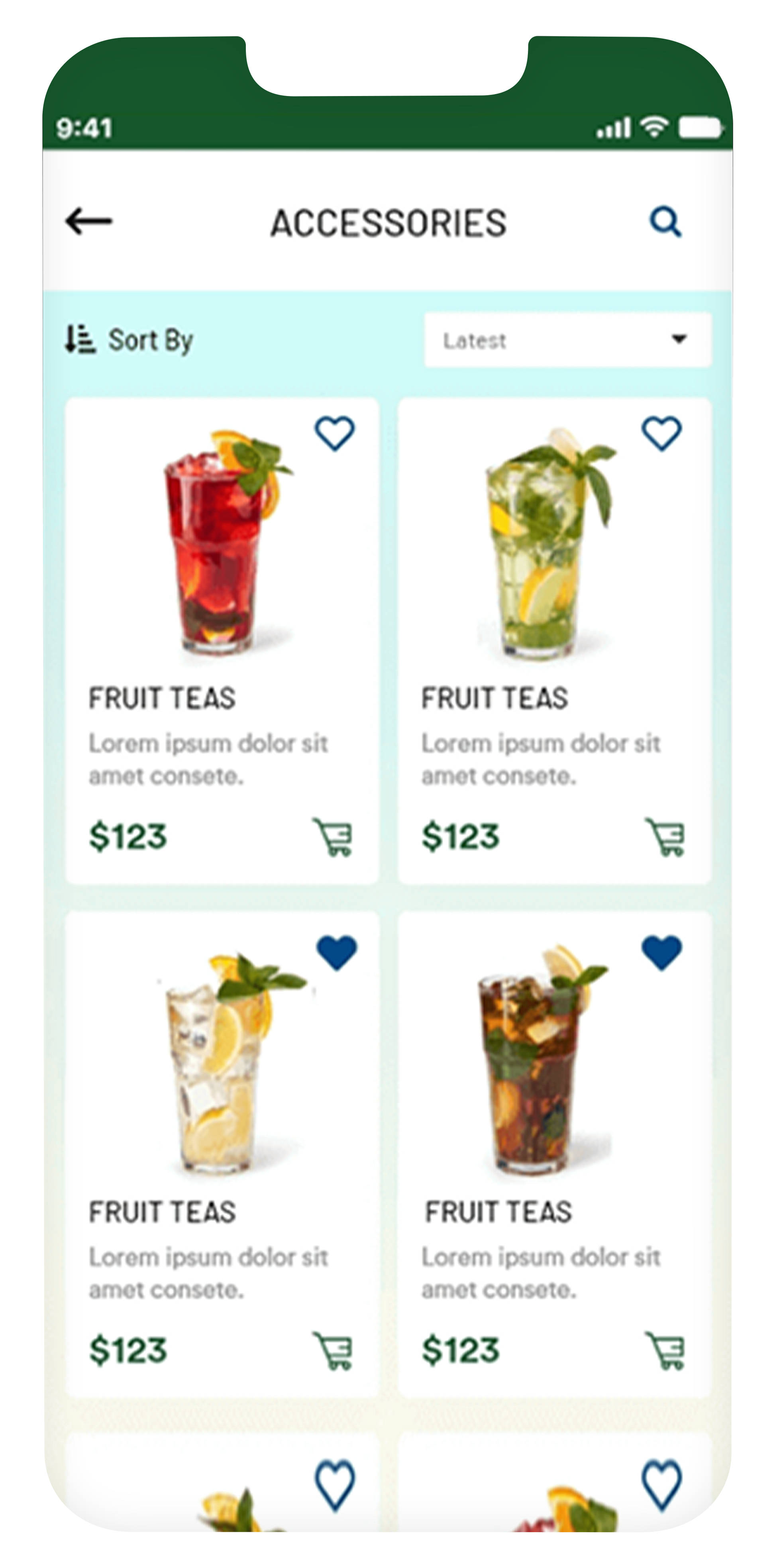Favorite the green mint fruit tea
This screenshot has height=1568, width=773.
coord(661,433)
